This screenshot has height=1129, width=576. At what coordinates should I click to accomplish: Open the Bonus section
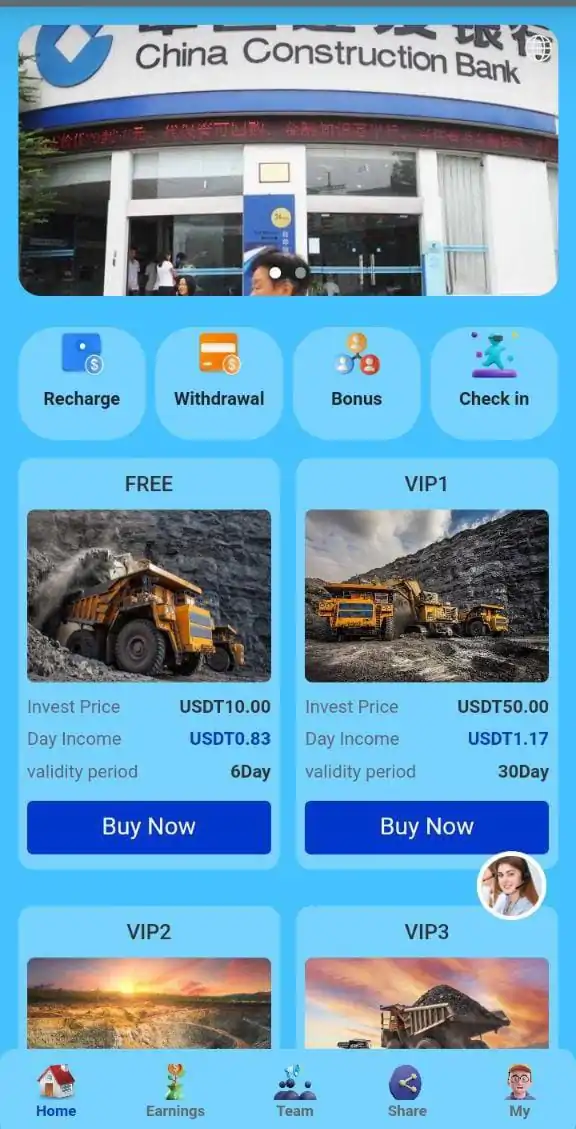click(356, 383)
